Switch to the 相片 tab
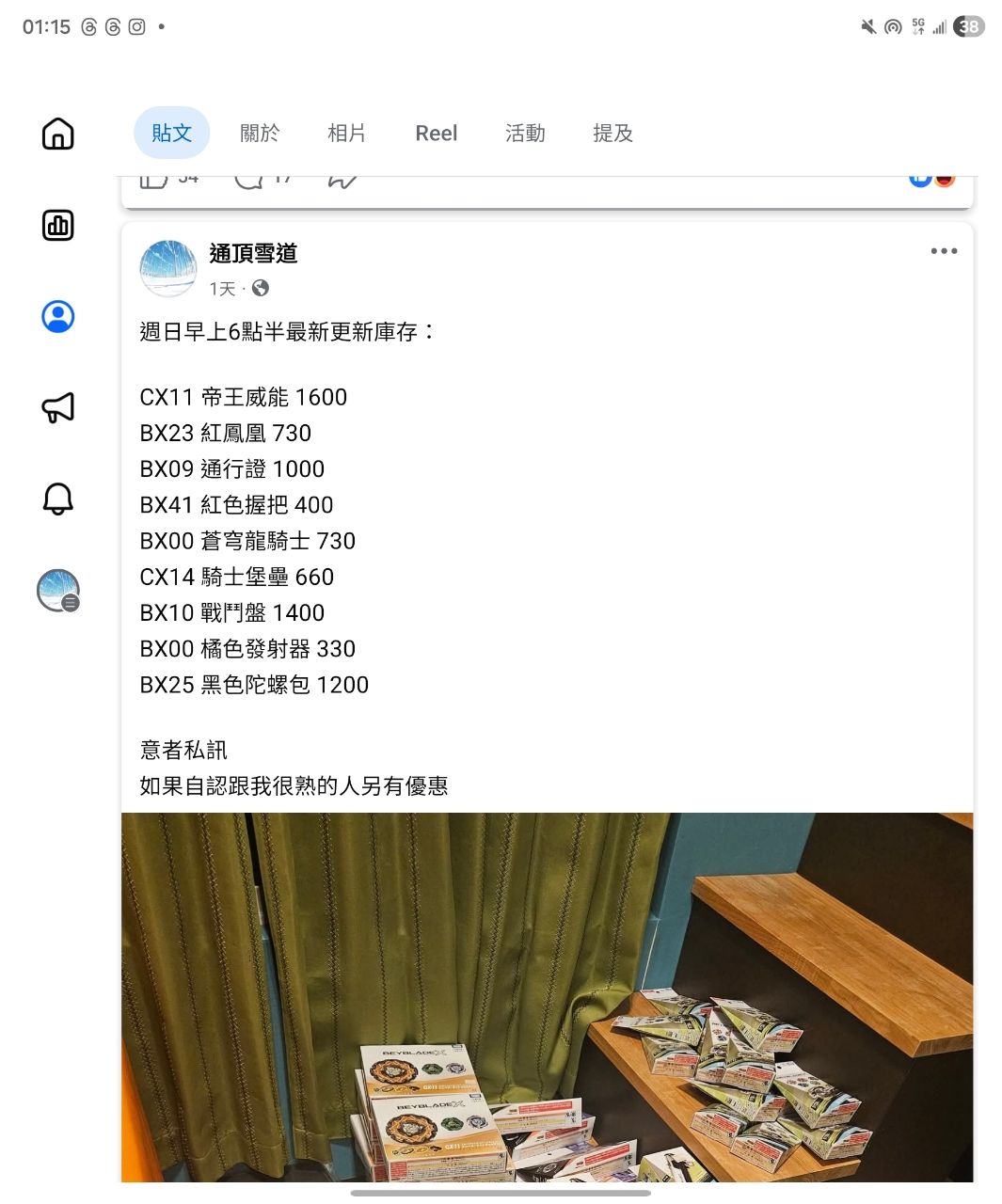This screenshot has width=1002, height=1204. (346, 134)
